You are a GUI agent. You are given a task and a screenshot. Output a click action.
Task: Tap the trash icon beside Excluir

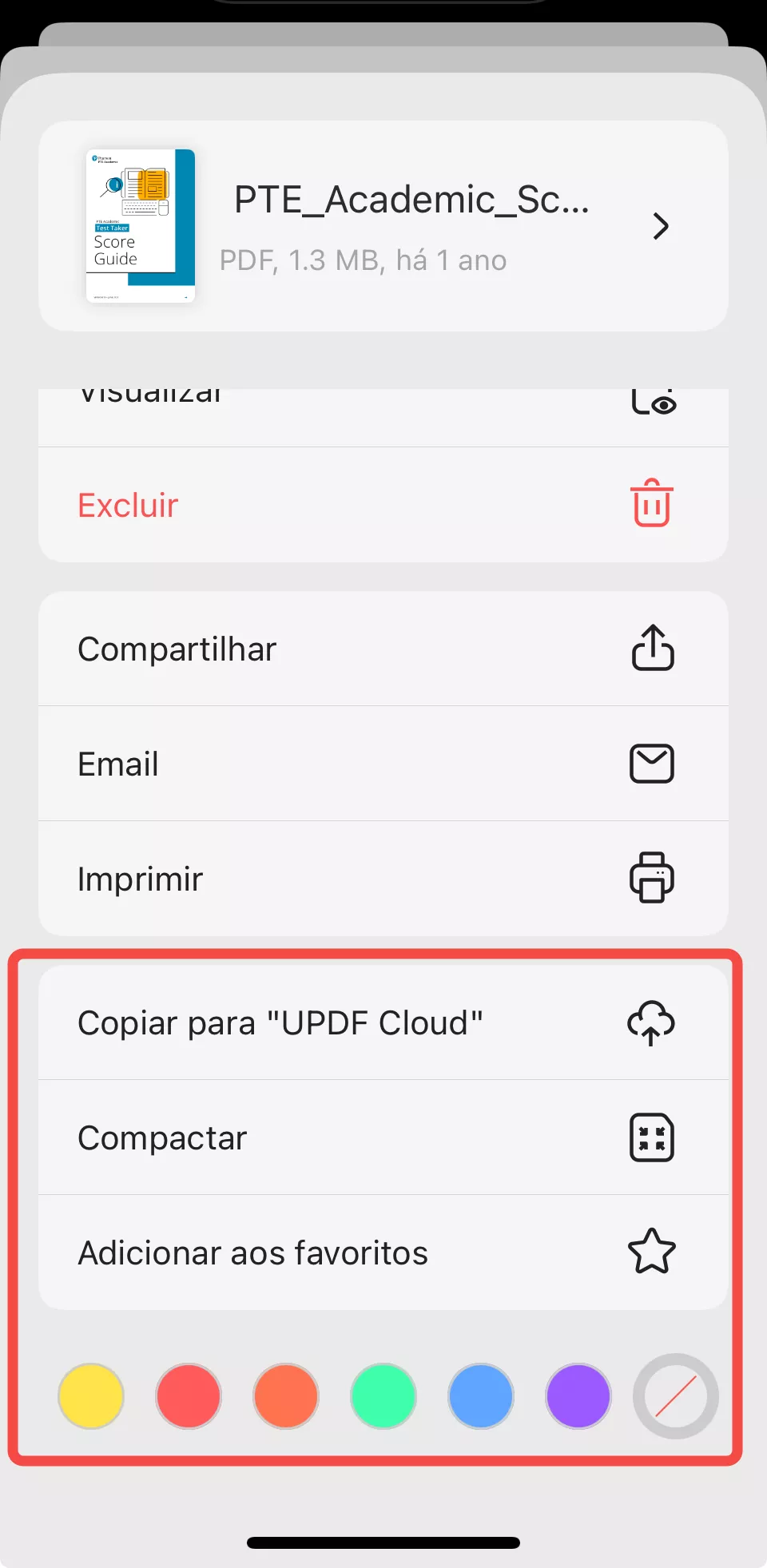650,503
